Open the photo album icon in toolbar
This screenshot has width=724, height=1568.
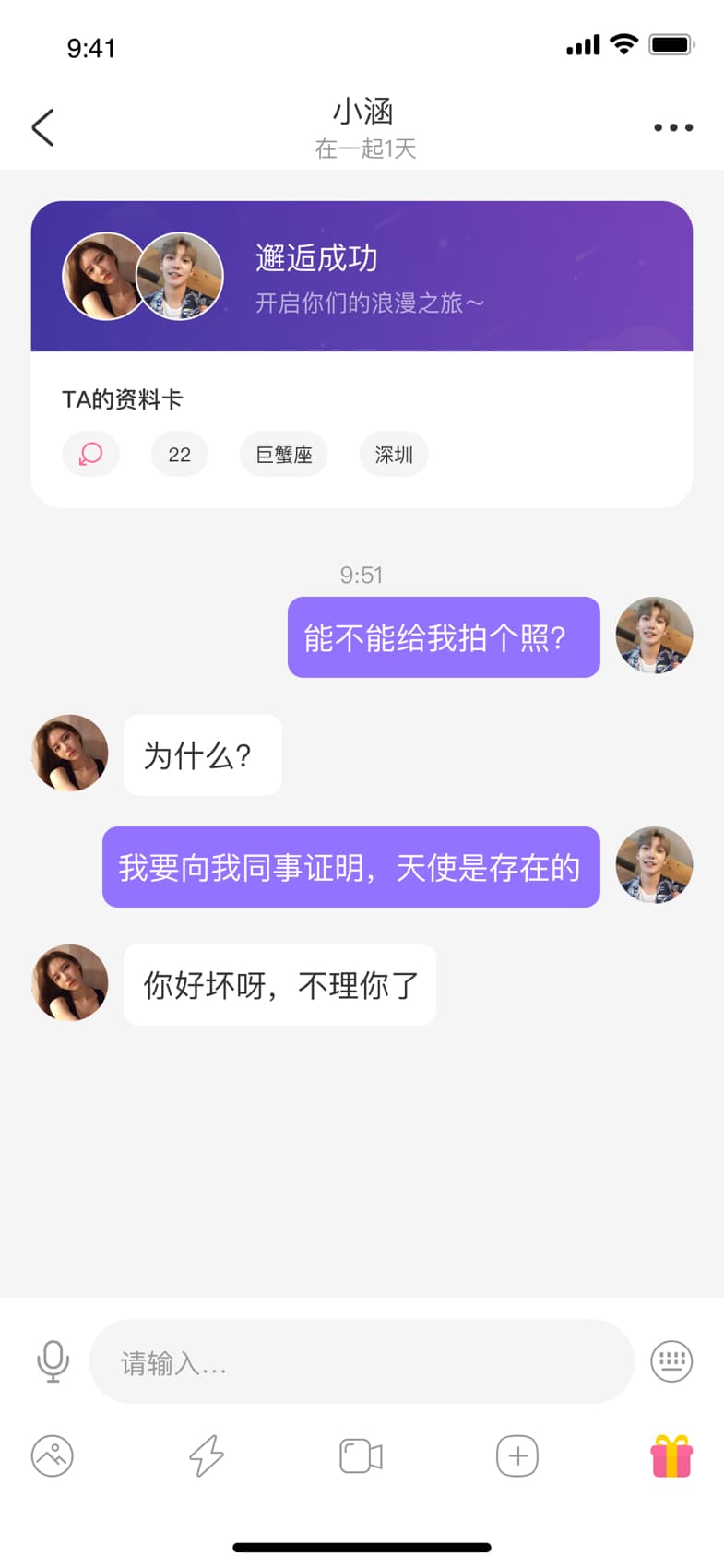pos(53,1455)
